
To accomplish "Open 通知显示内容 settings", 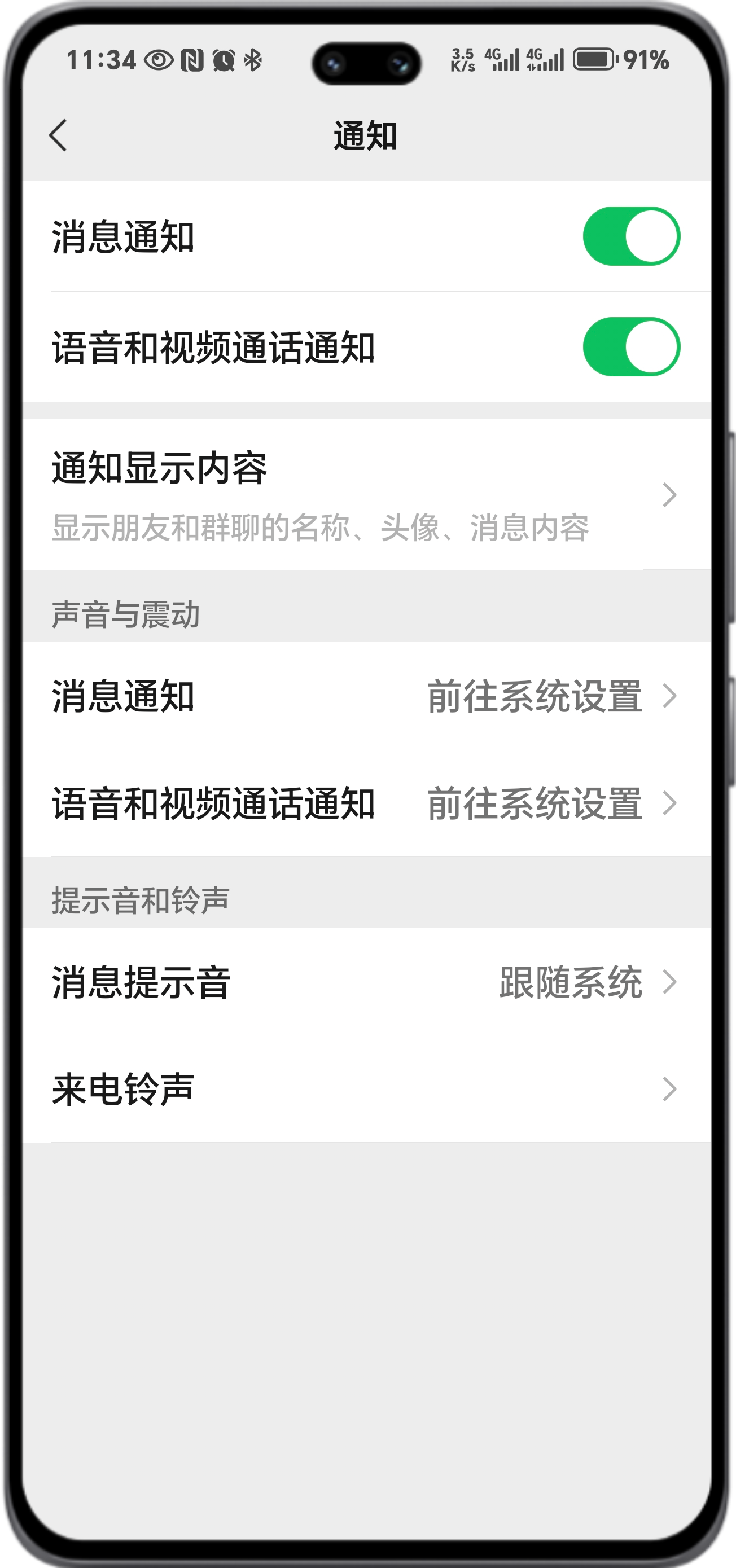I will [365, 494].
